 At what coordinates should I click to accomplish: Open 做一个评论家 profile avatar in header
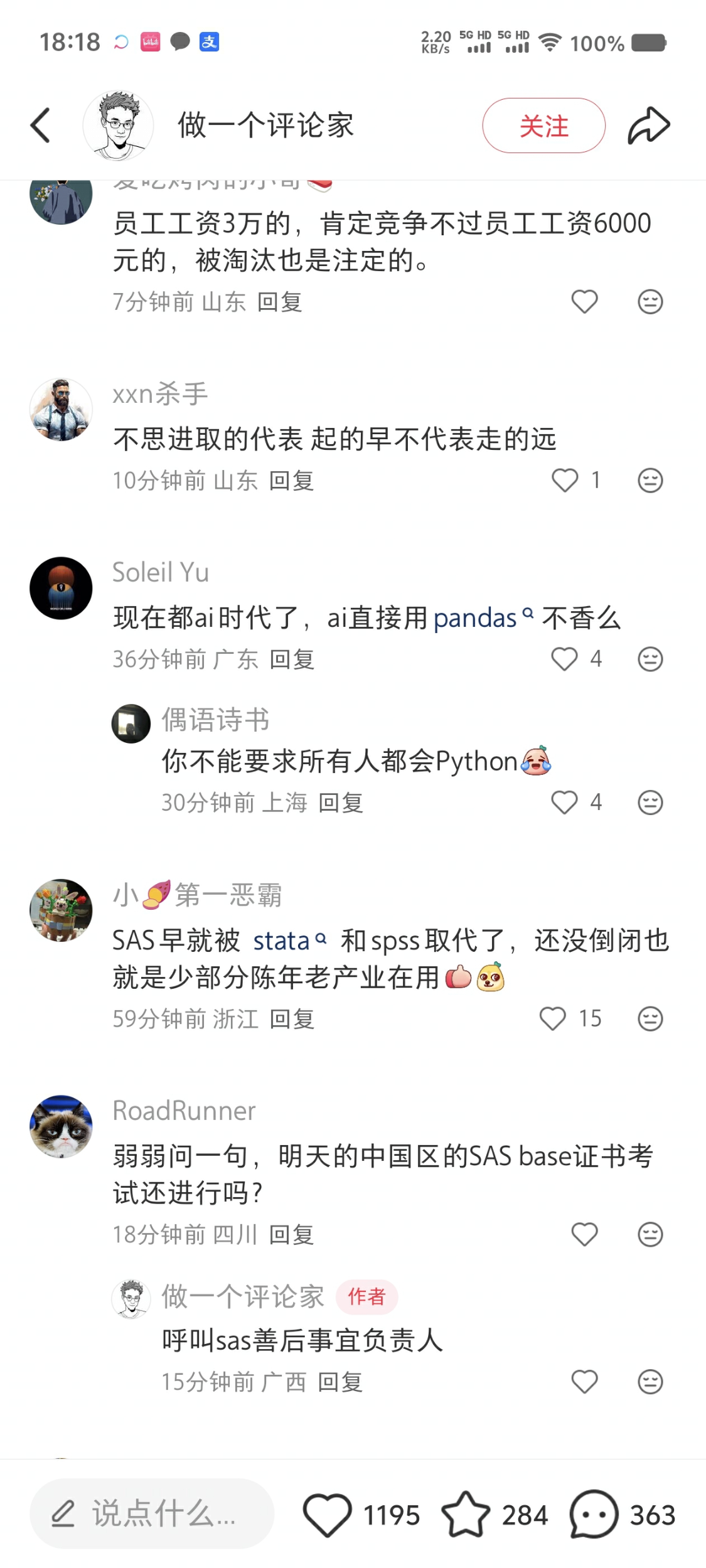pos(118,125)
